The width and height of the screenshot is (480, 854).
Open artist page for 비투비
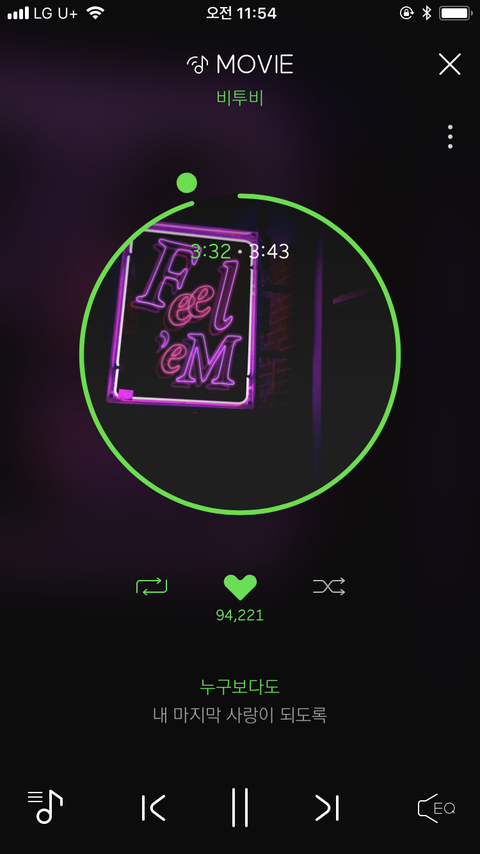click(x=240, y=98)
